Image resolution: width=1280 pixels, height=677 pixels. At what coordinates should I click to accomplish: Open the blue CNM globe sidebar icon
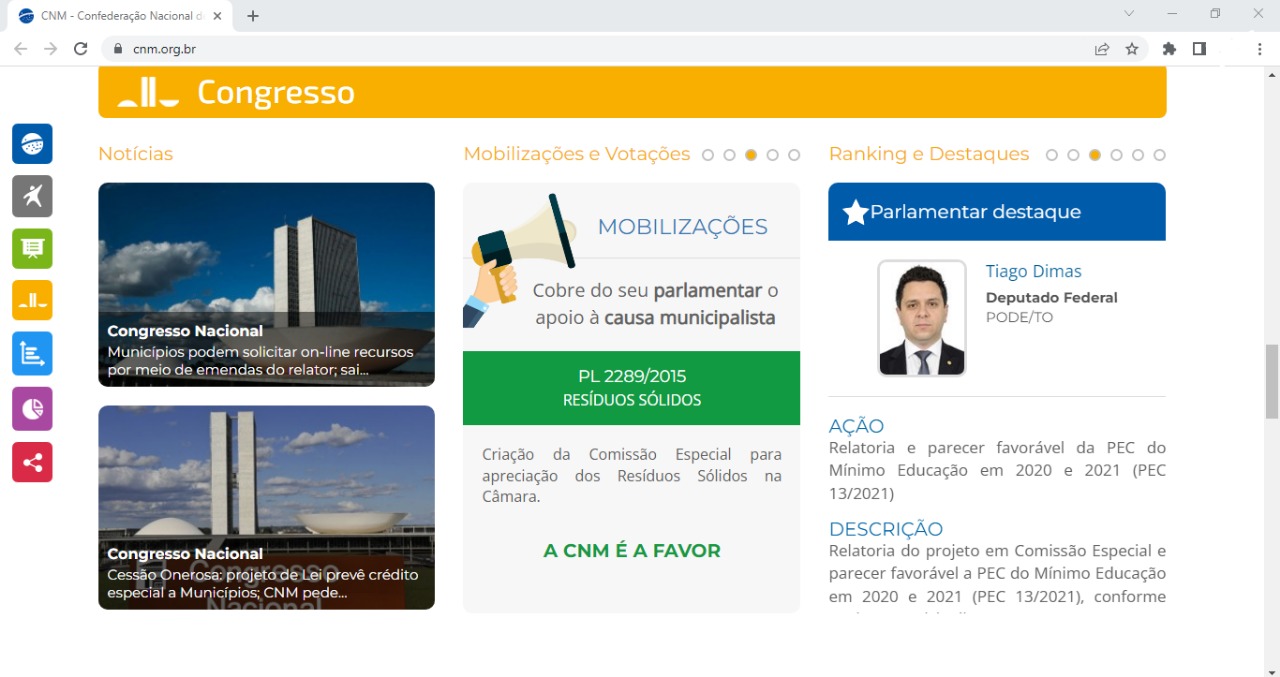(x=32, y=144)
